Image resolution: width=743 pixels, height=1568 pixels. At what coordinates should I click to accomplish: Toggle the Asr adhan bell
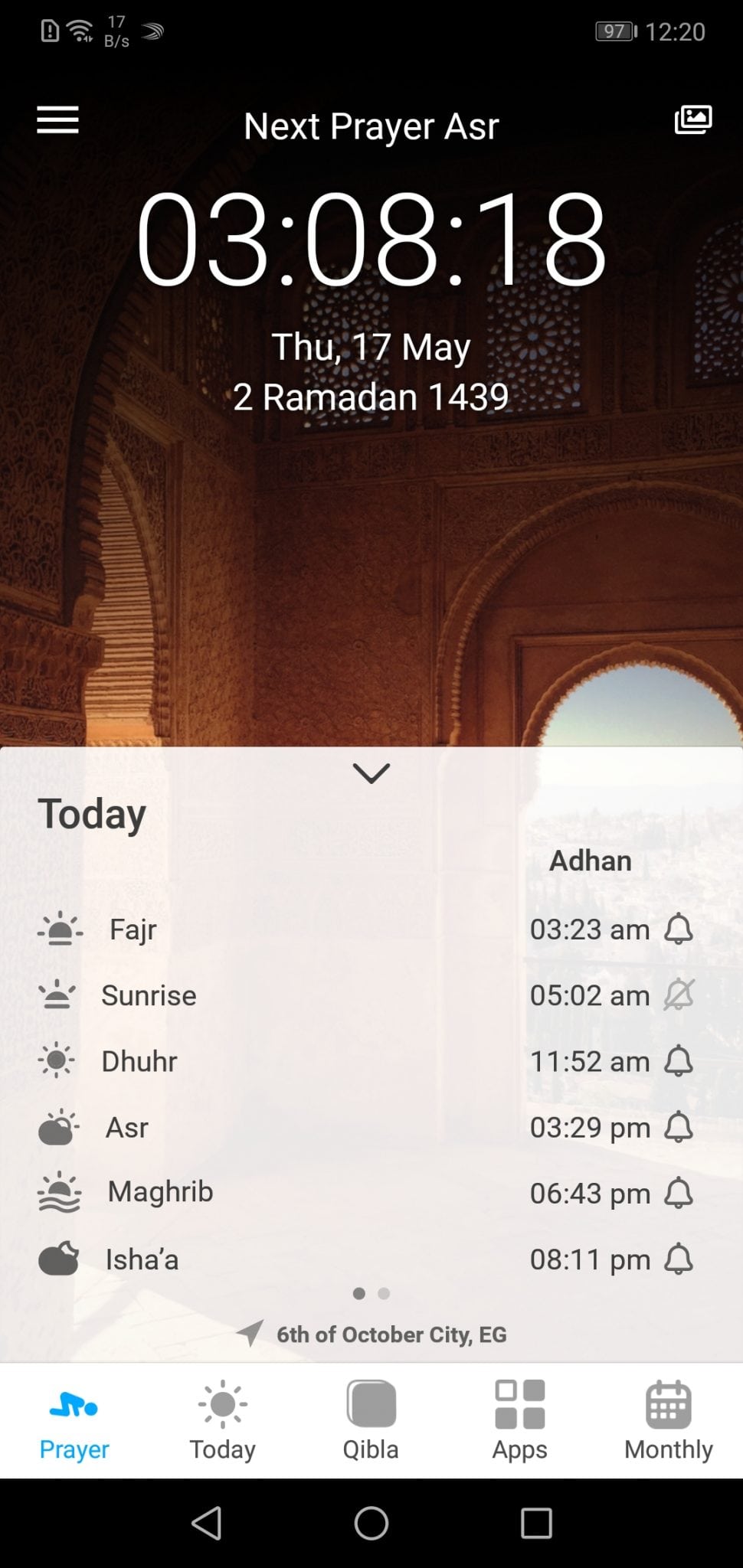(x=679, y=1127)
